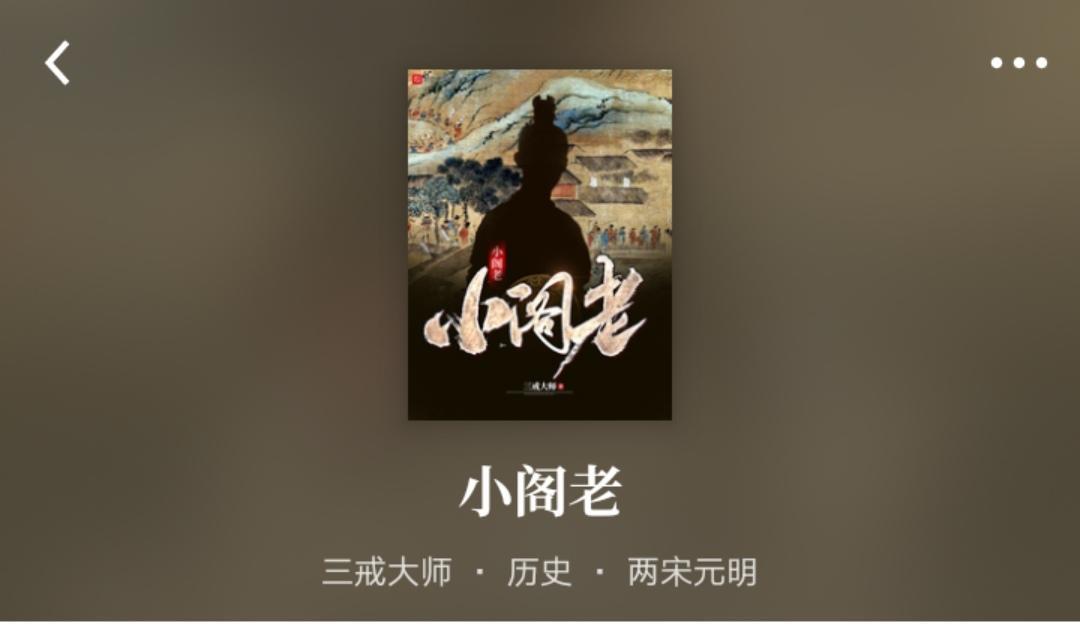Open the 历史 category
Viewport: 1080px width, 626px height.
[x=540, y=572]
